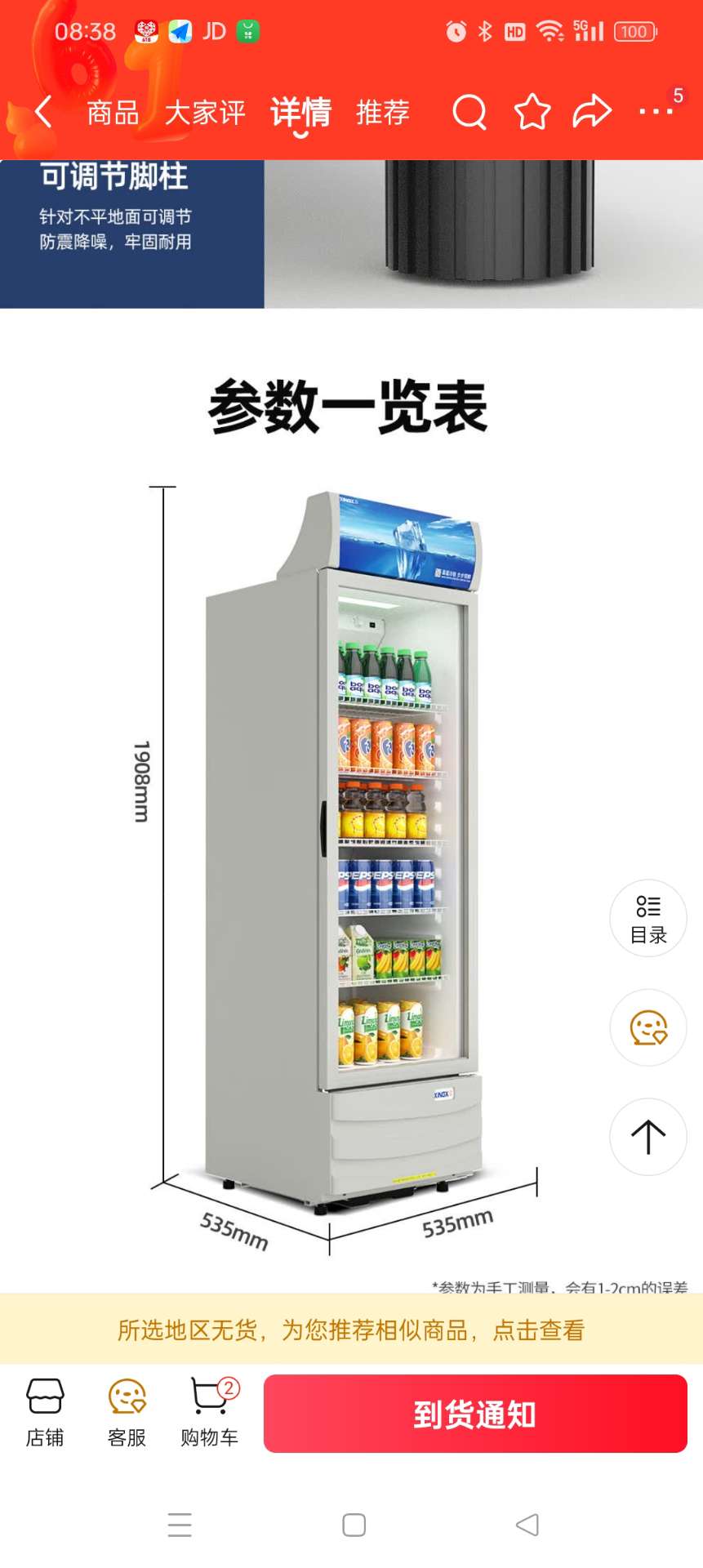The width and height of the screenshot is (703, 1568).
Task: Add product to favorites with star
Action: coord(532,112)
